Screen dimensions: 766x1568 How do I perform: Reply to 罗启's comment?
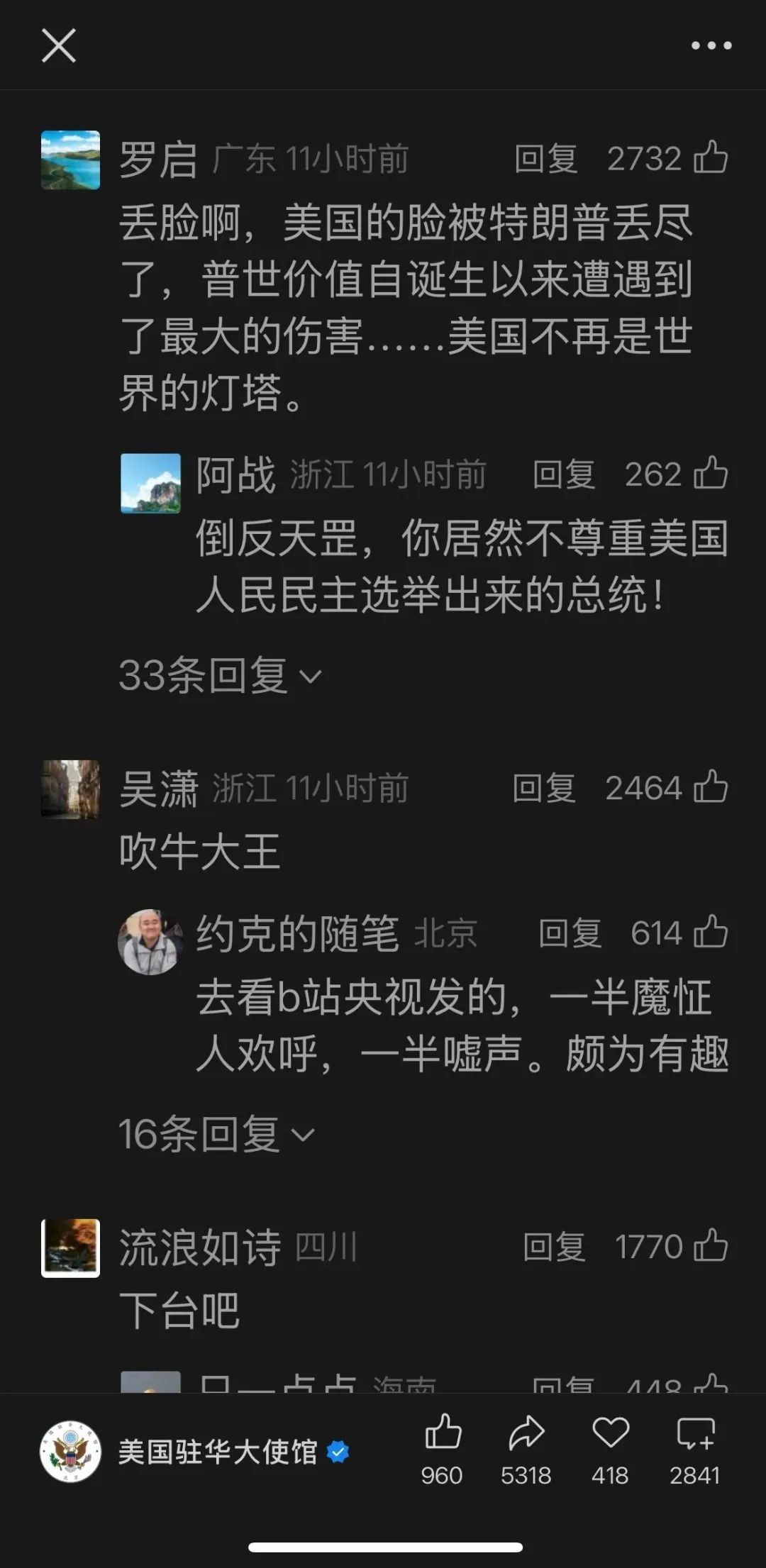pos(545,158)
